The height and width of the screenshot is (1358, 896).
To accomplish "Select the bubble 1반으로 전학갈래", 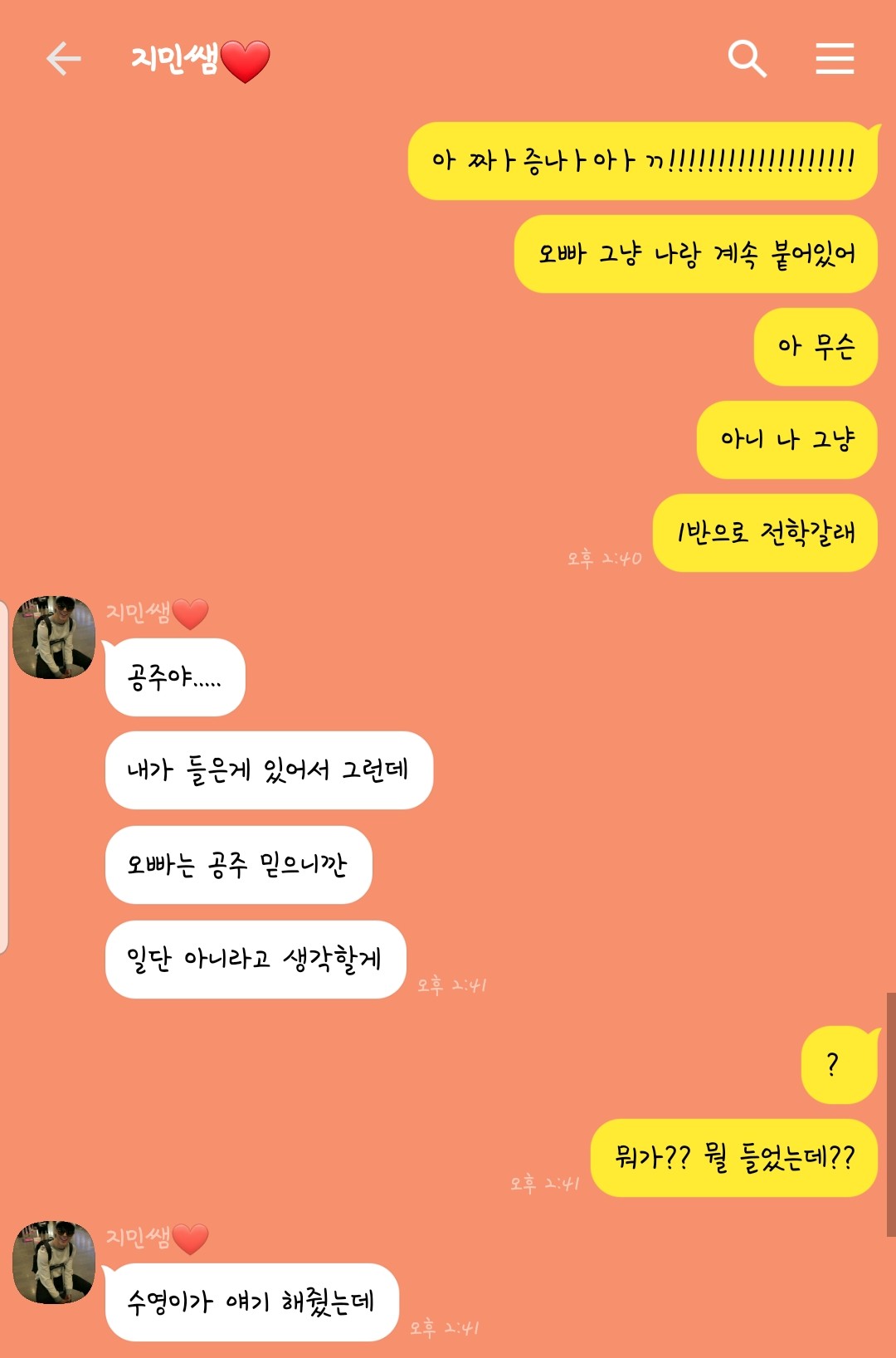I will click(x=765, y=534).
